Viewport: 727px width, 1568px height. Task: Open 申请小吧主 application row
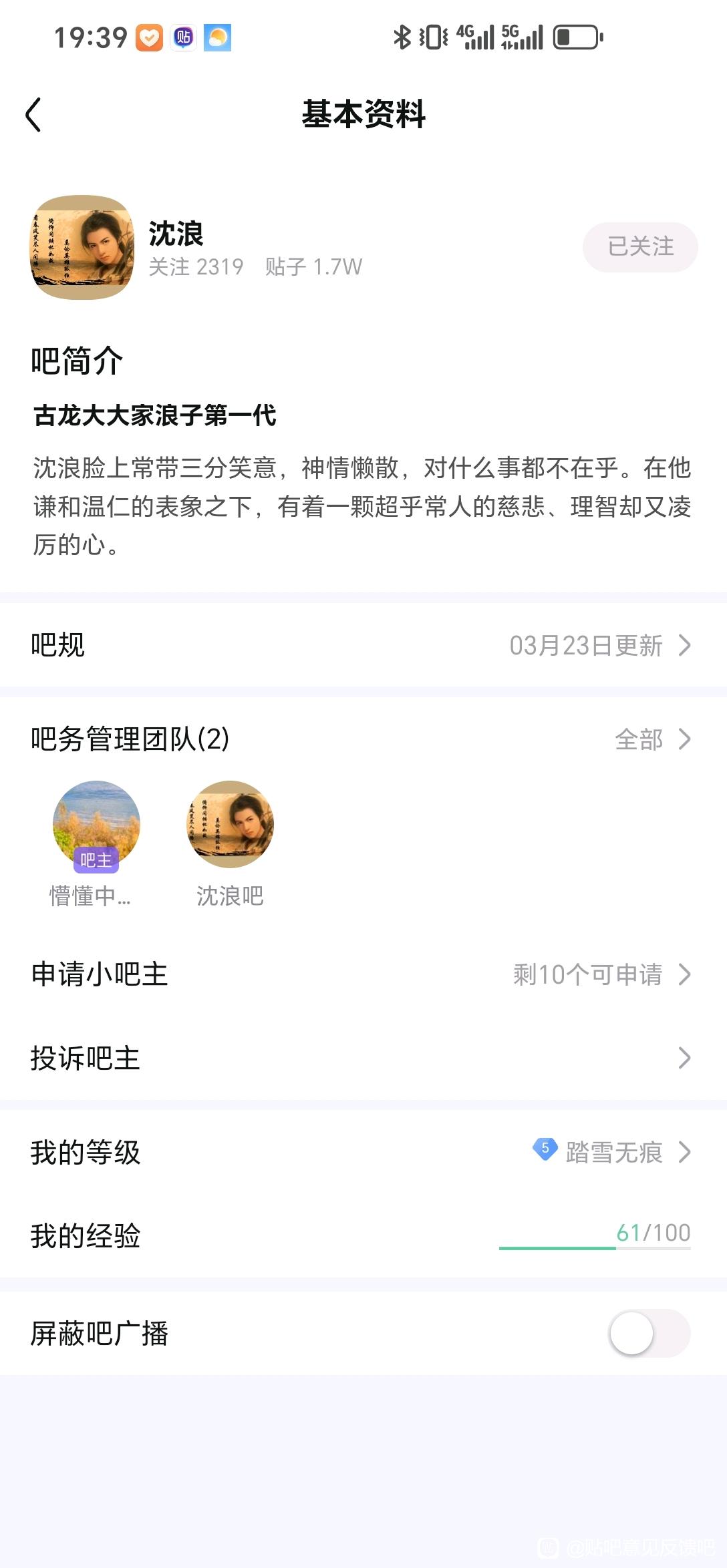click(363, 974)
